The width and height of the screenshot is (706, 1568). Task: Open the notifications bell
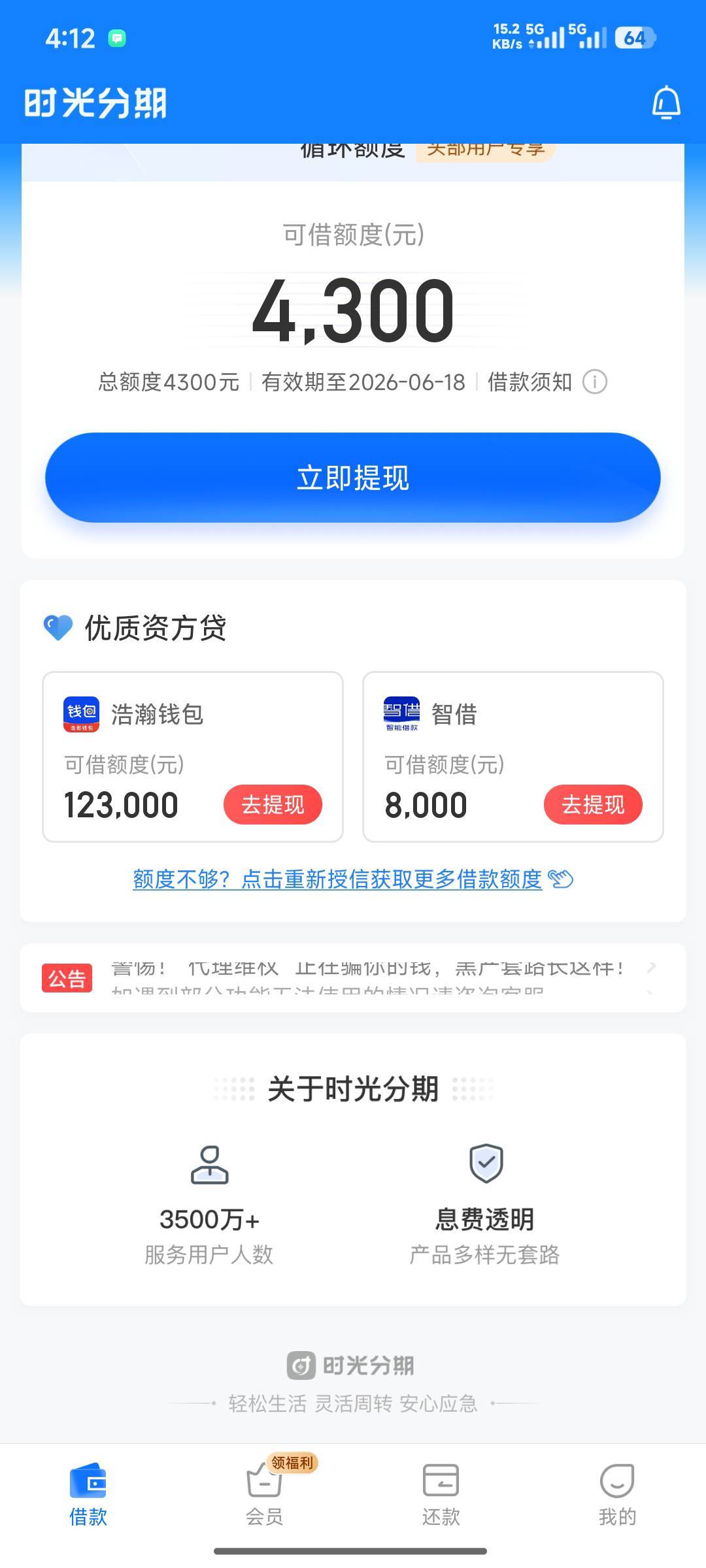point(666,103)
